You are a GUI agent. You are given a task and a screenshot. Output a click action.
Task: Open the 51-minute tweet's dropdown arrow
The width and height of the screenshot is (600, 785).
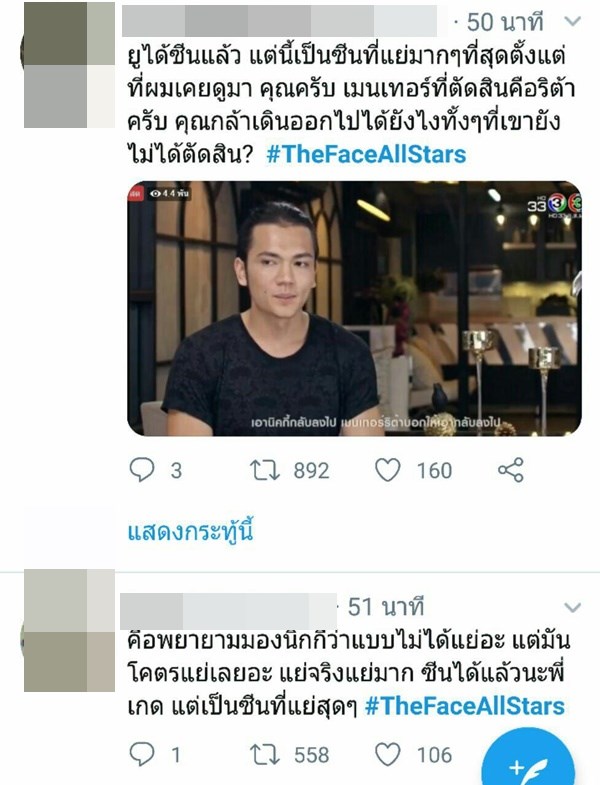[x=573, y=607]
